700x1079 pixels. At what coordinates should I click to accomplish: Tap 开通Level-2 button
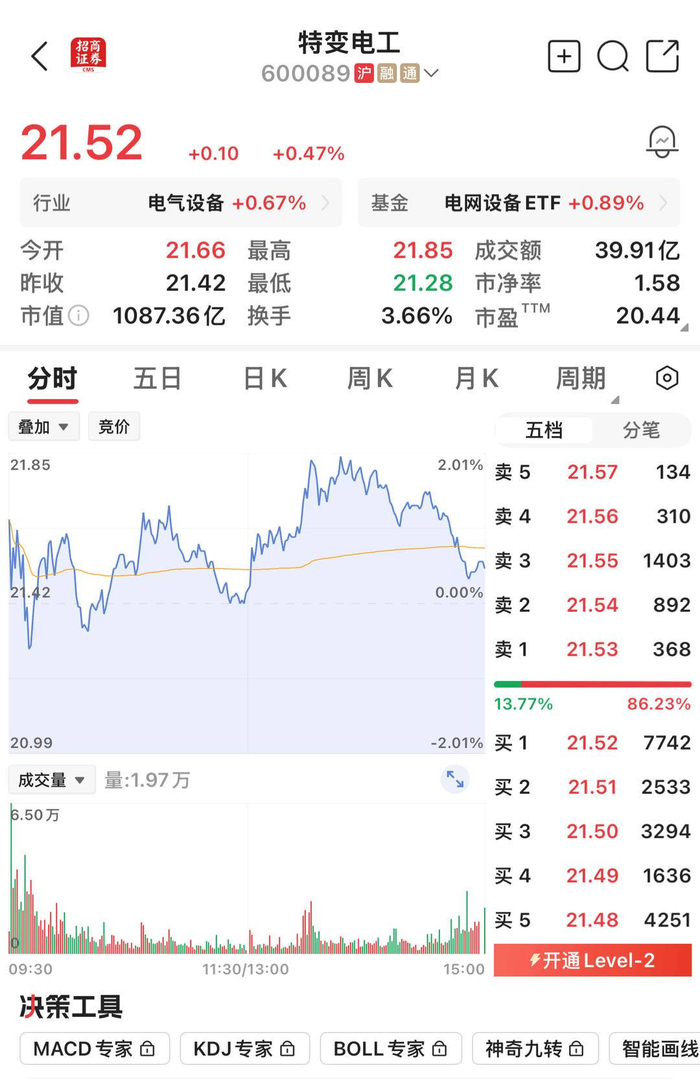pos(593,960)
